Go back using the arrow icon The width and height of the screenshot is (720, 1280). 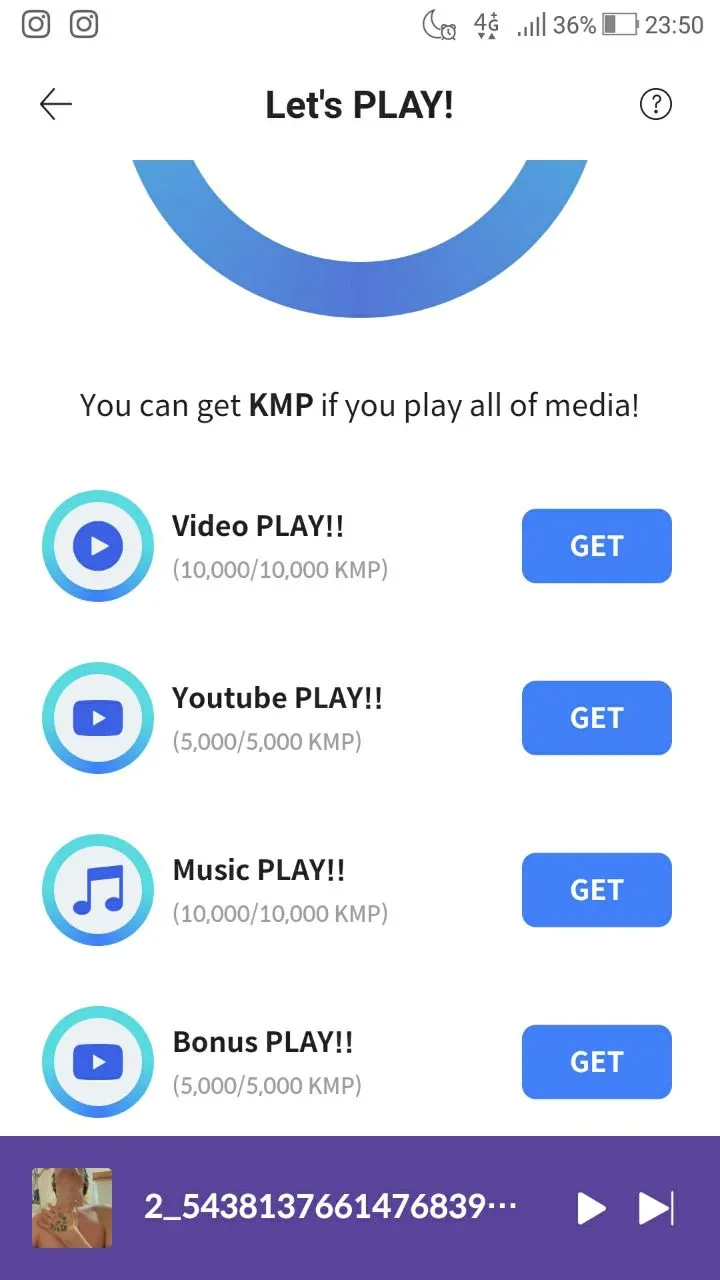[x=56, y=104]
